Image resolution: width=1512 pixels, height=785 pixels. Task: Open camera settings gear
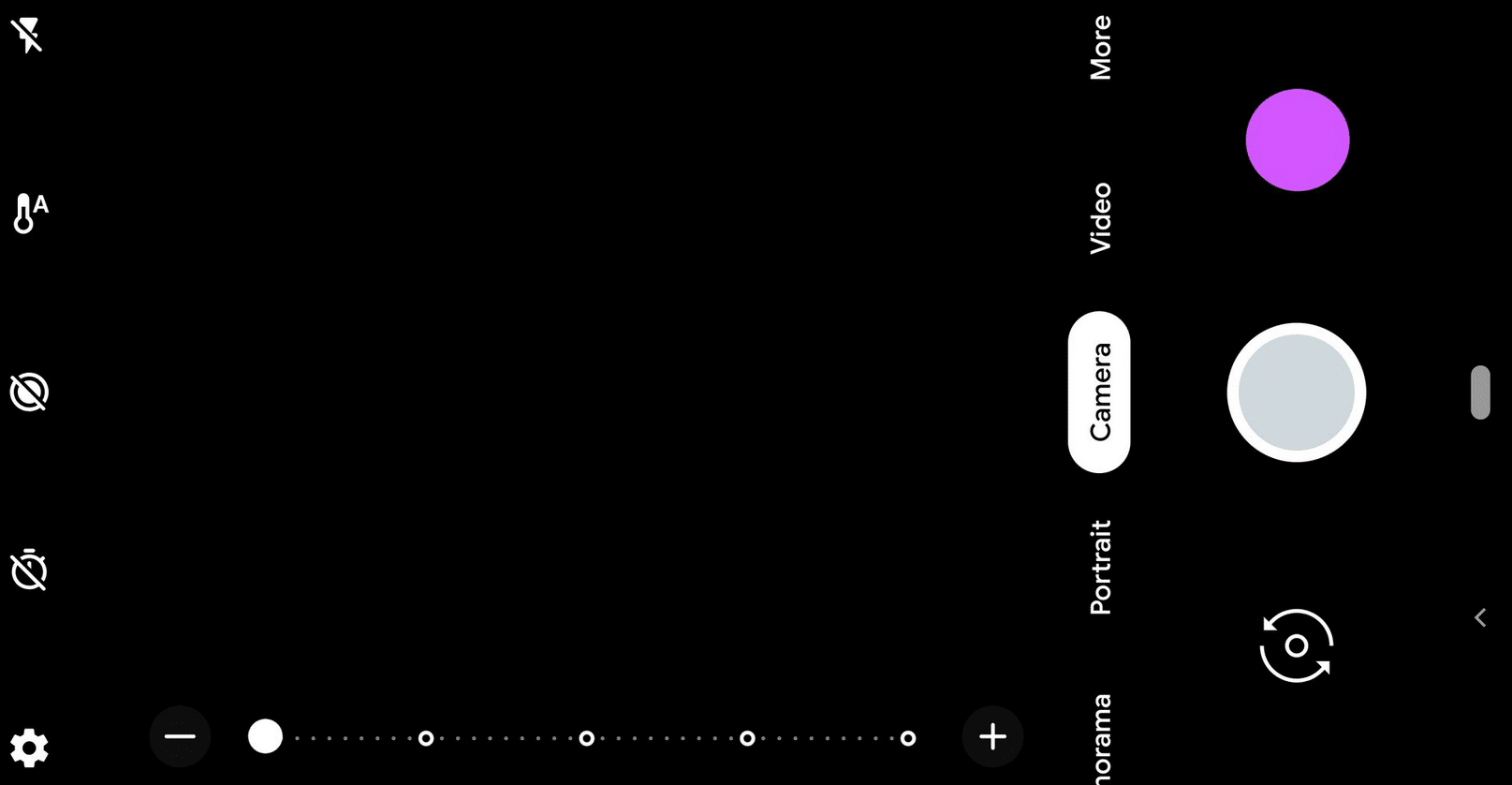[x=29, y=748]
